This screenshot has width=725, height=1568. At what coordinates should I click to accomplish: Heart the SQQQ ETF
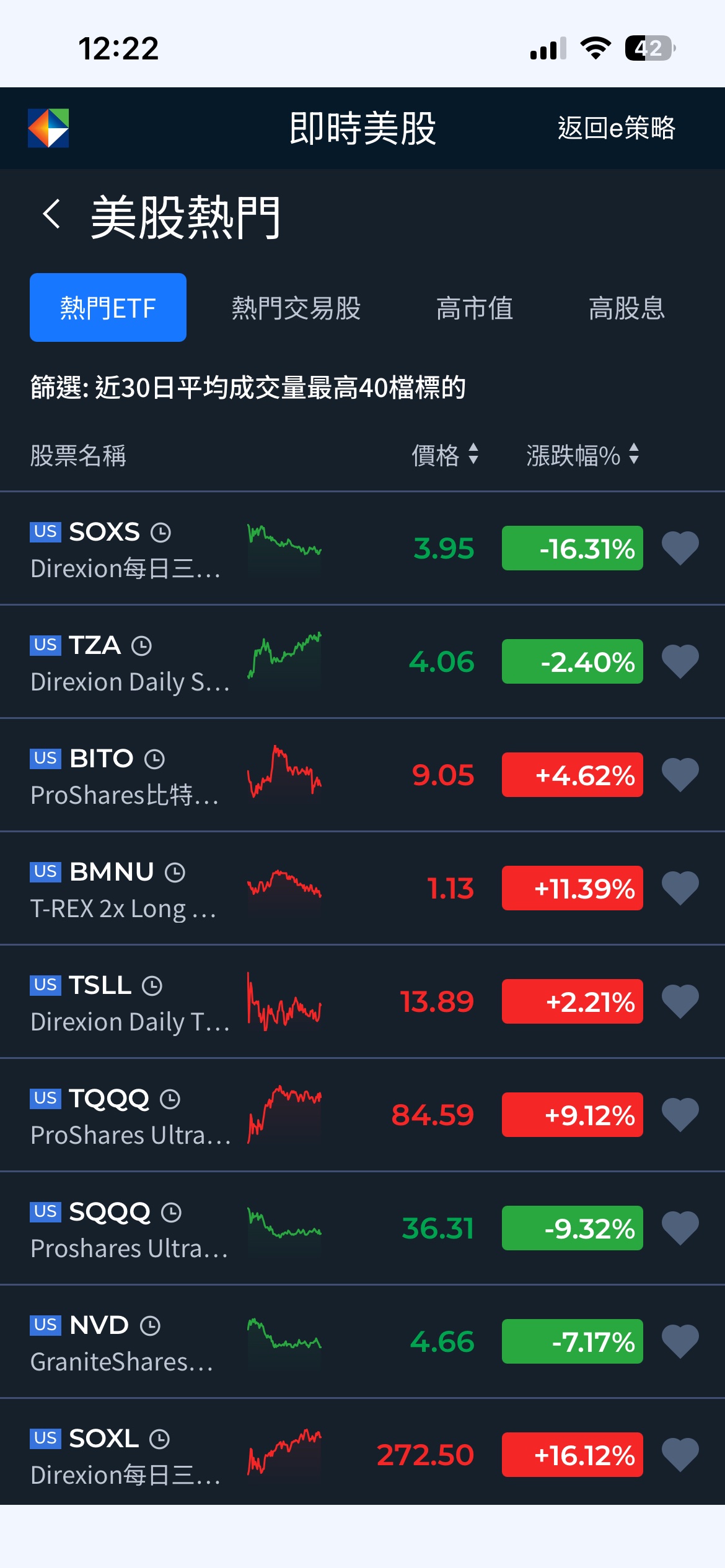pos(680,1228)
